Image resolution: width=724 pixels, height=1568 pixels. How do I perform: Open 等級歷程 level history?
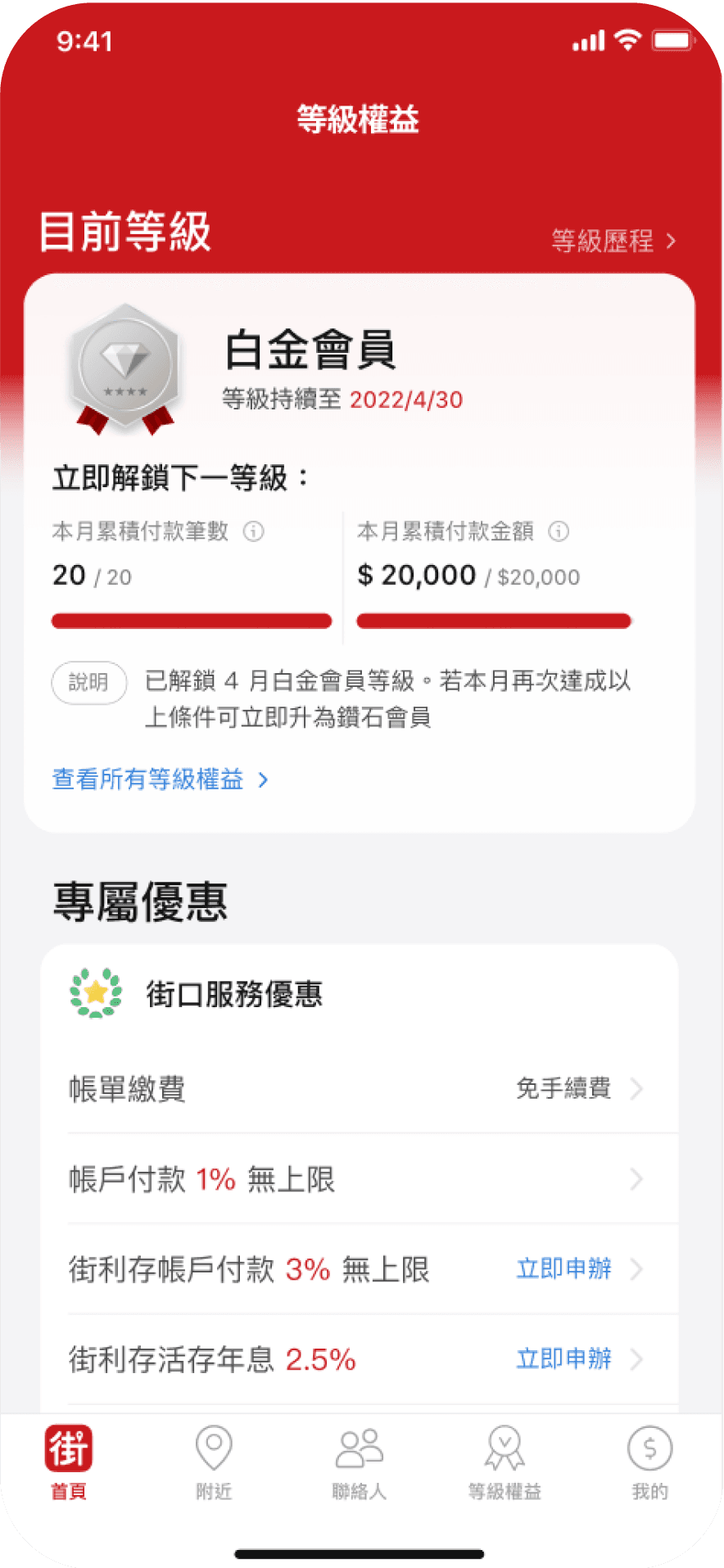(613, 241)
